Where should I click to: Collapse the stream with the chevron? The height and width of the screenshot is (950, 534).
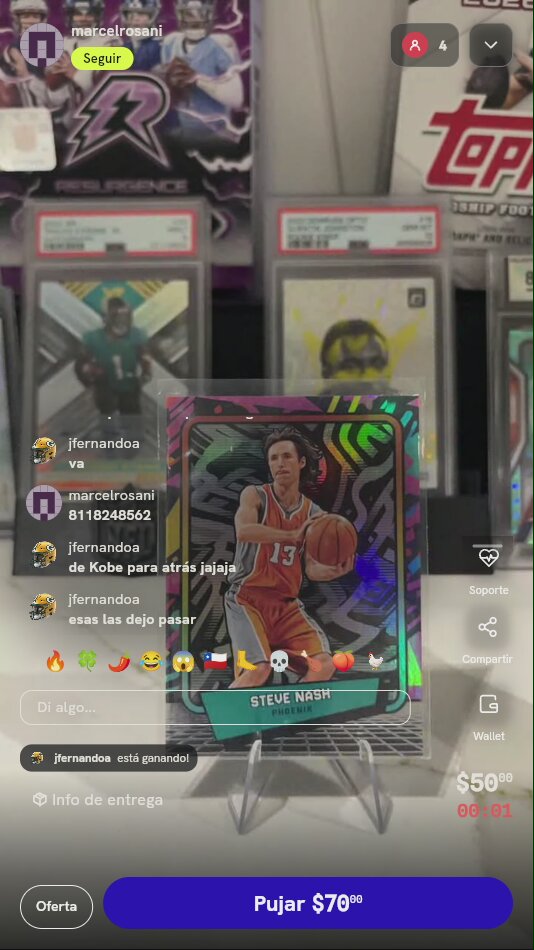[x=490, y=45]
